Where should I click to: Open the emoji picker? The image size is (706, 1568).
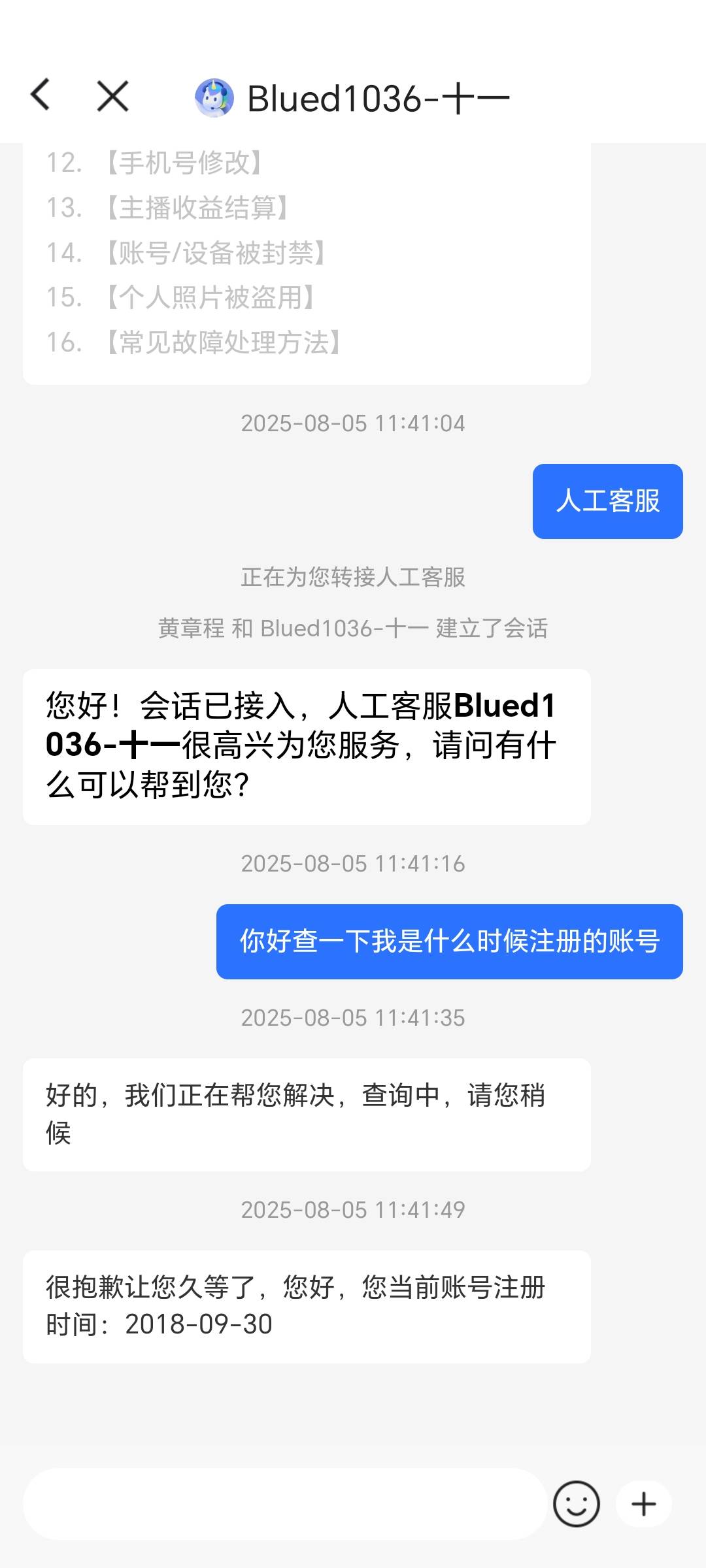[x=577, y=1504]
